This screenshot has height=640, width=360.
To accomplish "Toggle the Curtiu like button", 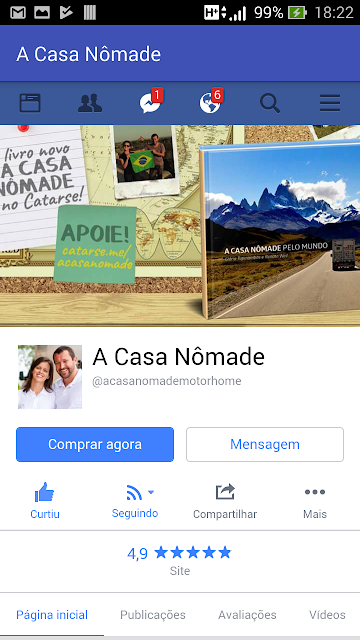I will pyautogui.click(x=45, y=501).
